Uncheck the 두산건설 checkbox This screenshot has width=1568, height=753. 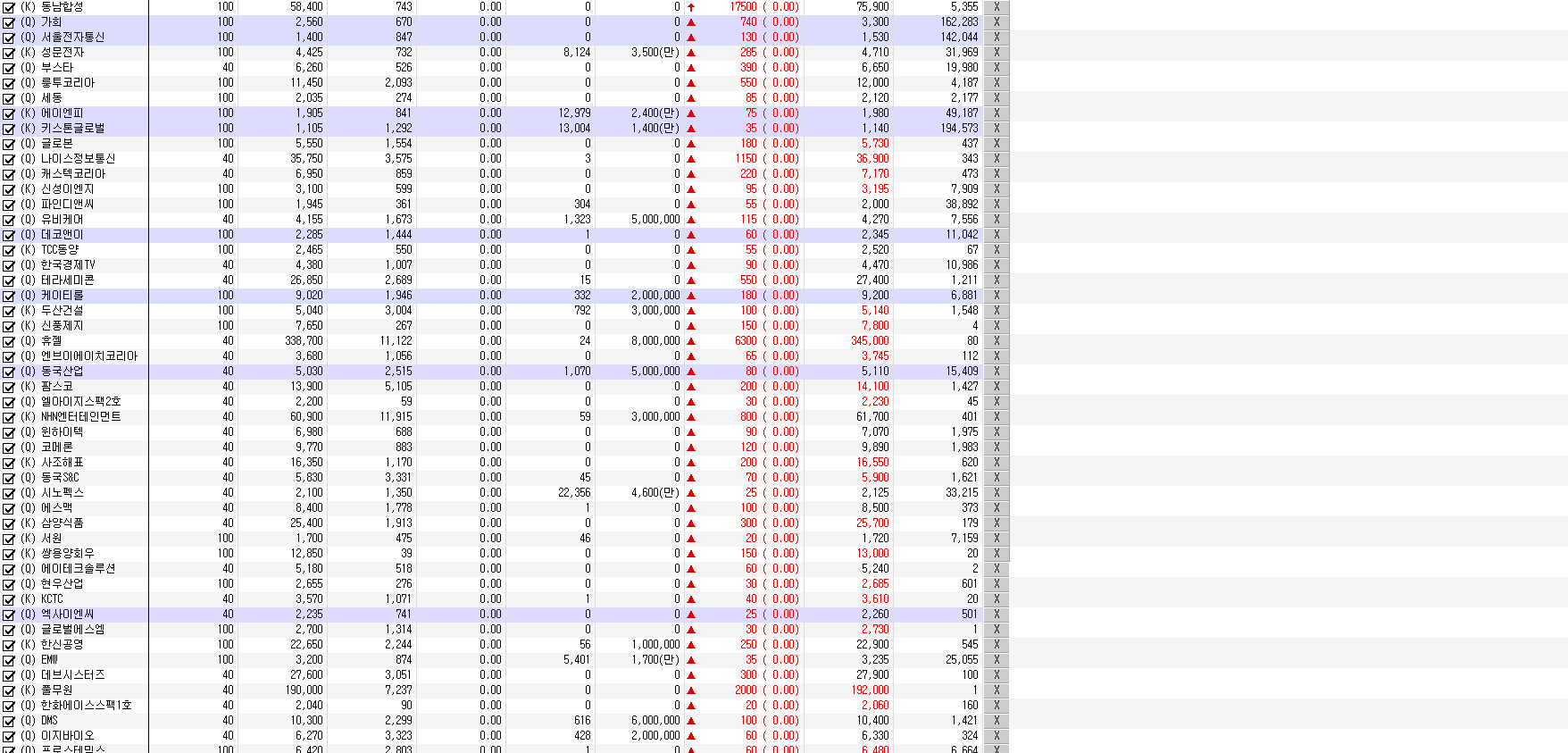9,311
